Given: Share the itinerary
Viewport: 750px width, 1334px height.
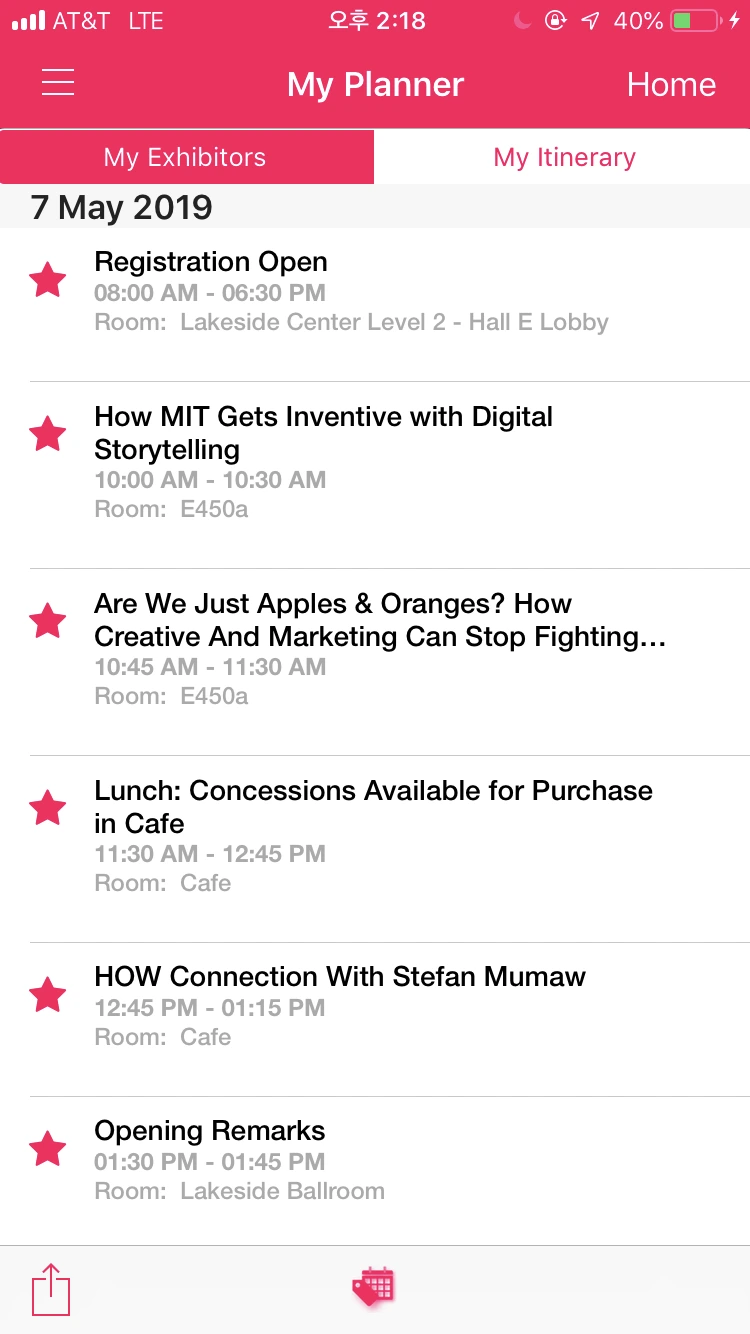Looking at the screenshot, I should click(x=51, y=1289).
